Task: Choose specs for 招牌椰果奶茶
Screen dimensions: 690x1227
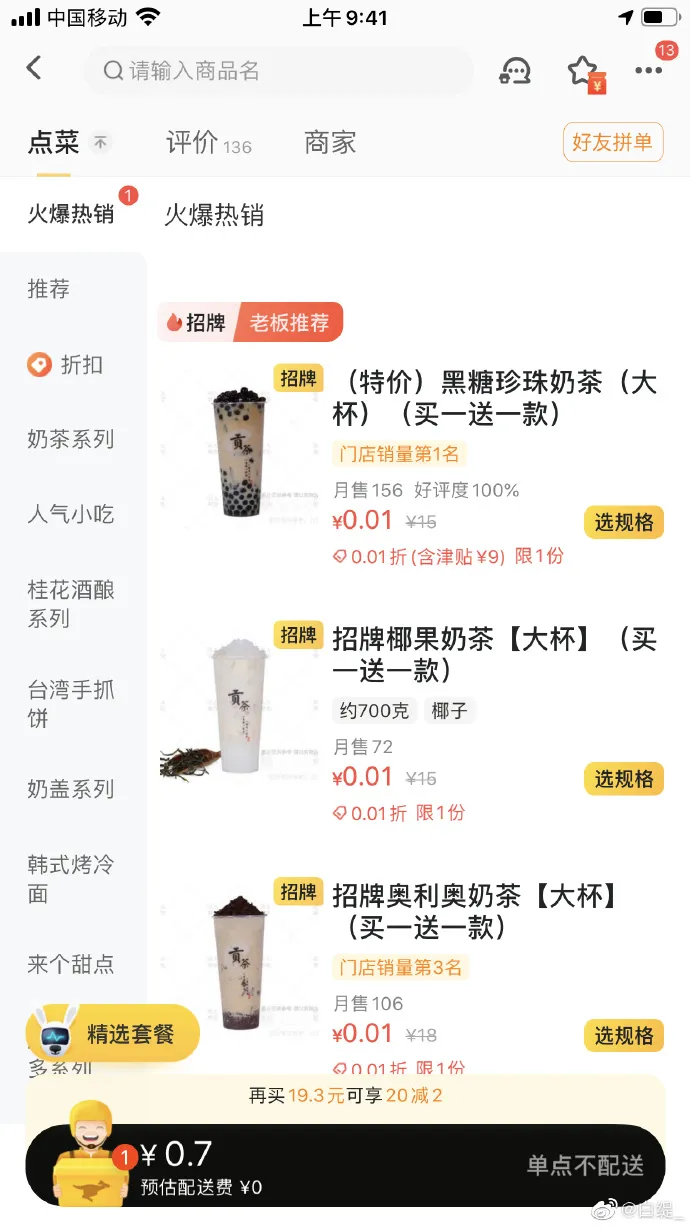Action: [624, 779]
